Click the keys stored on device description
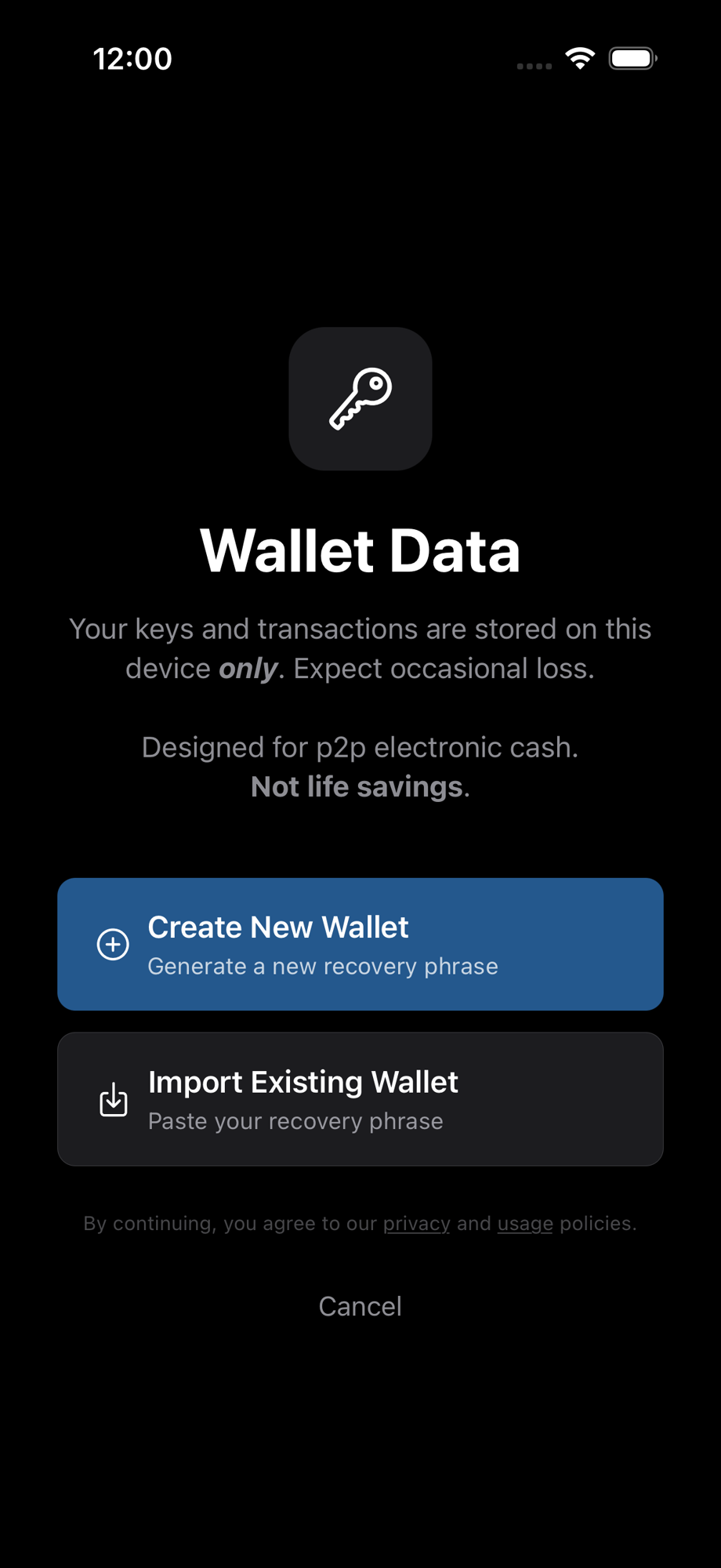721x1568 pixels. (360, 648)
